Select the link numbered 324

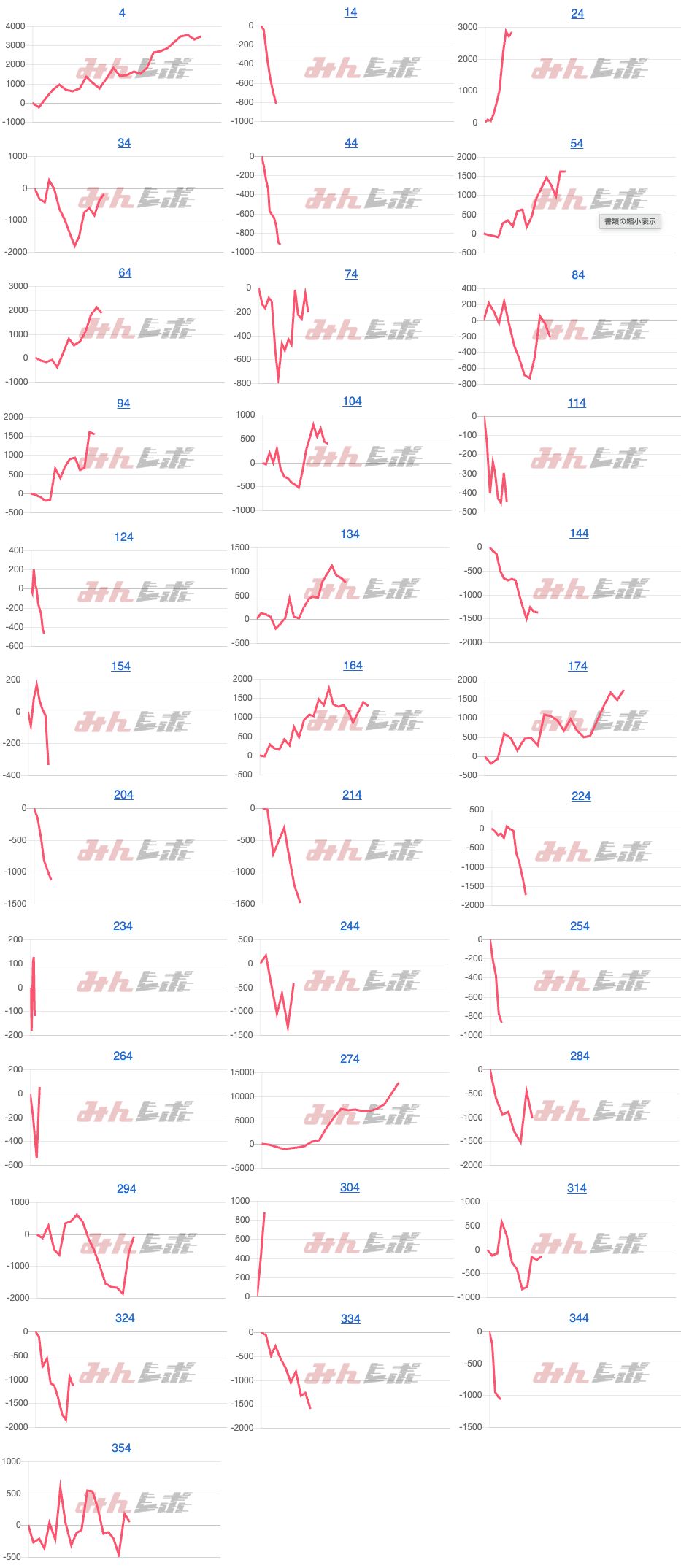[x=125, y=1318]
